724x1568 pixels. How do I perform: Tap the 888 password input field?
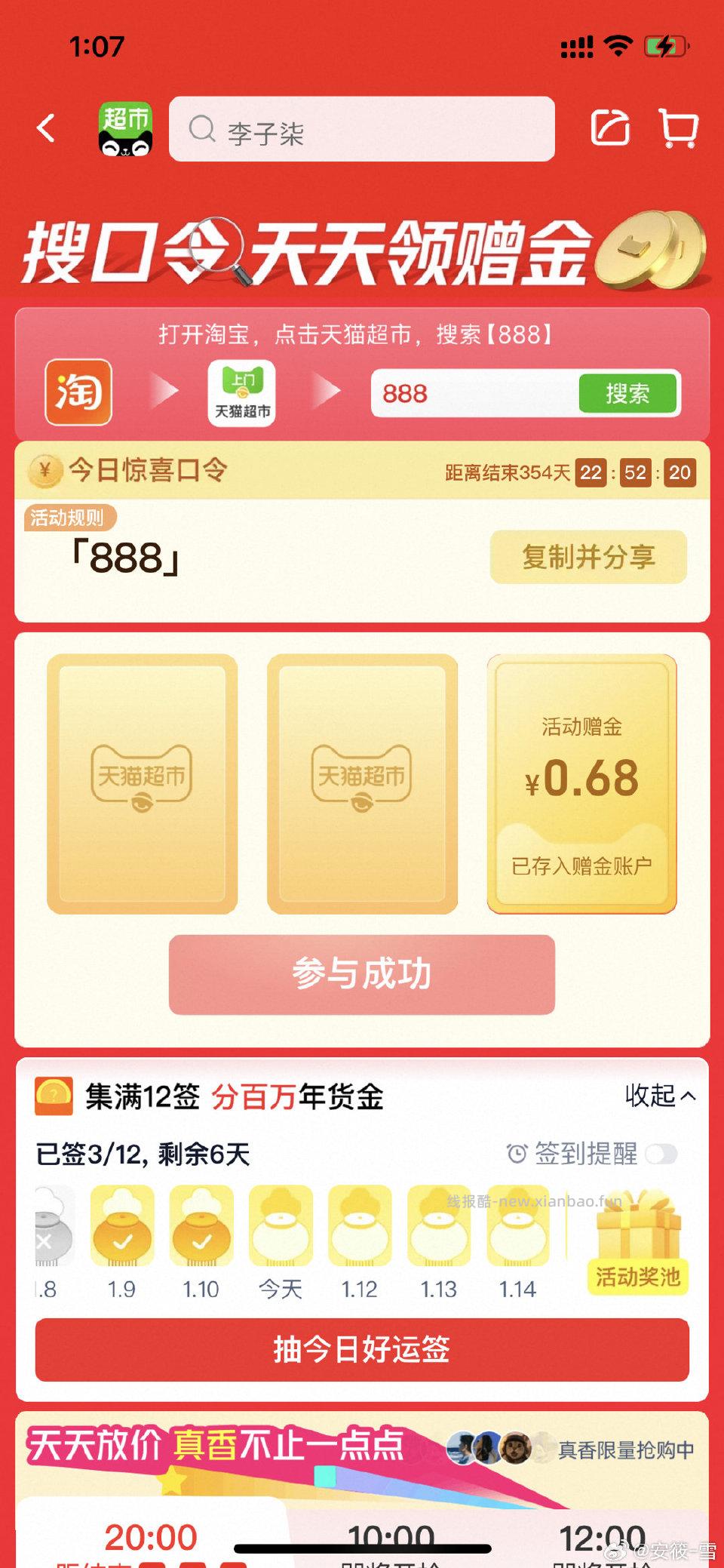click(452, 392)
